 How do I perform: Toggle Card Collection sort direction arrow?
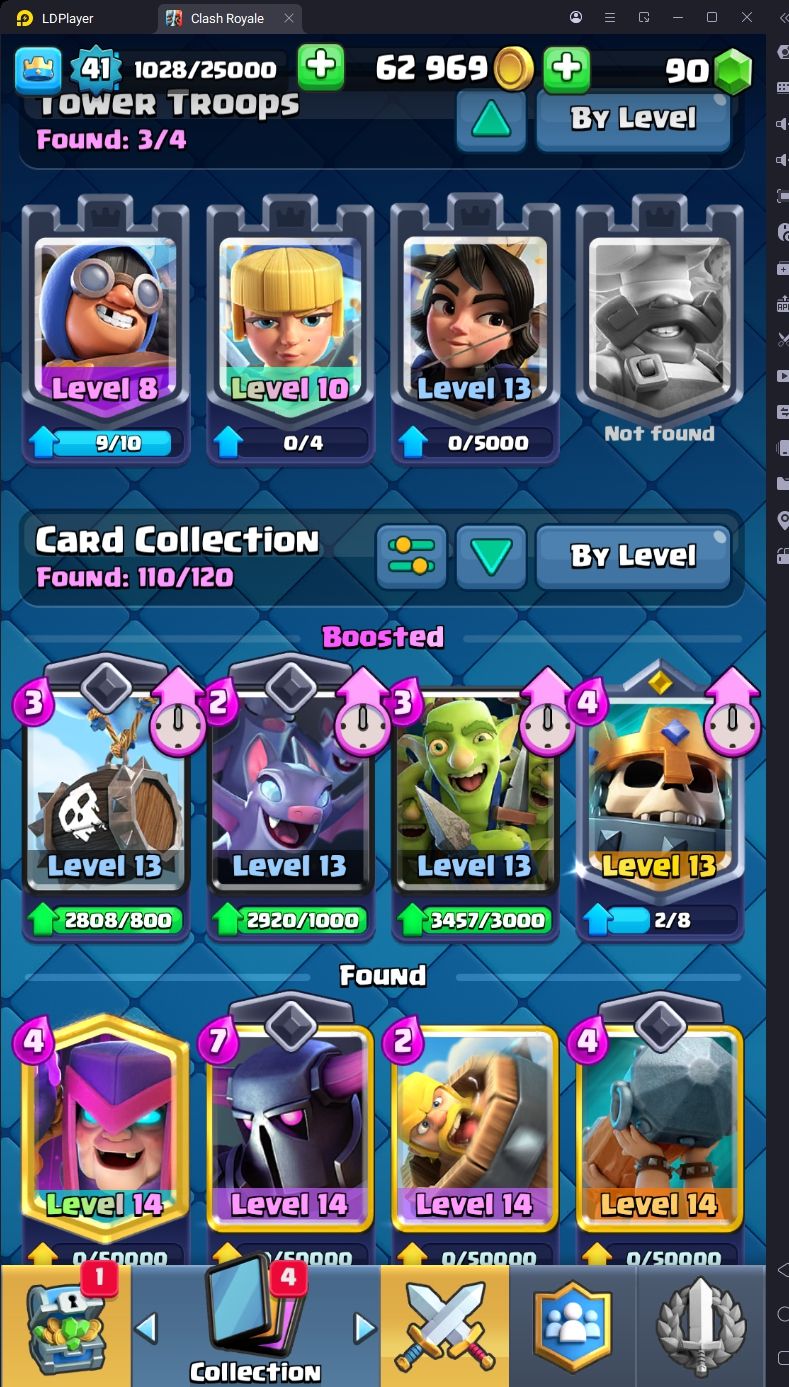tap(491, 556)
